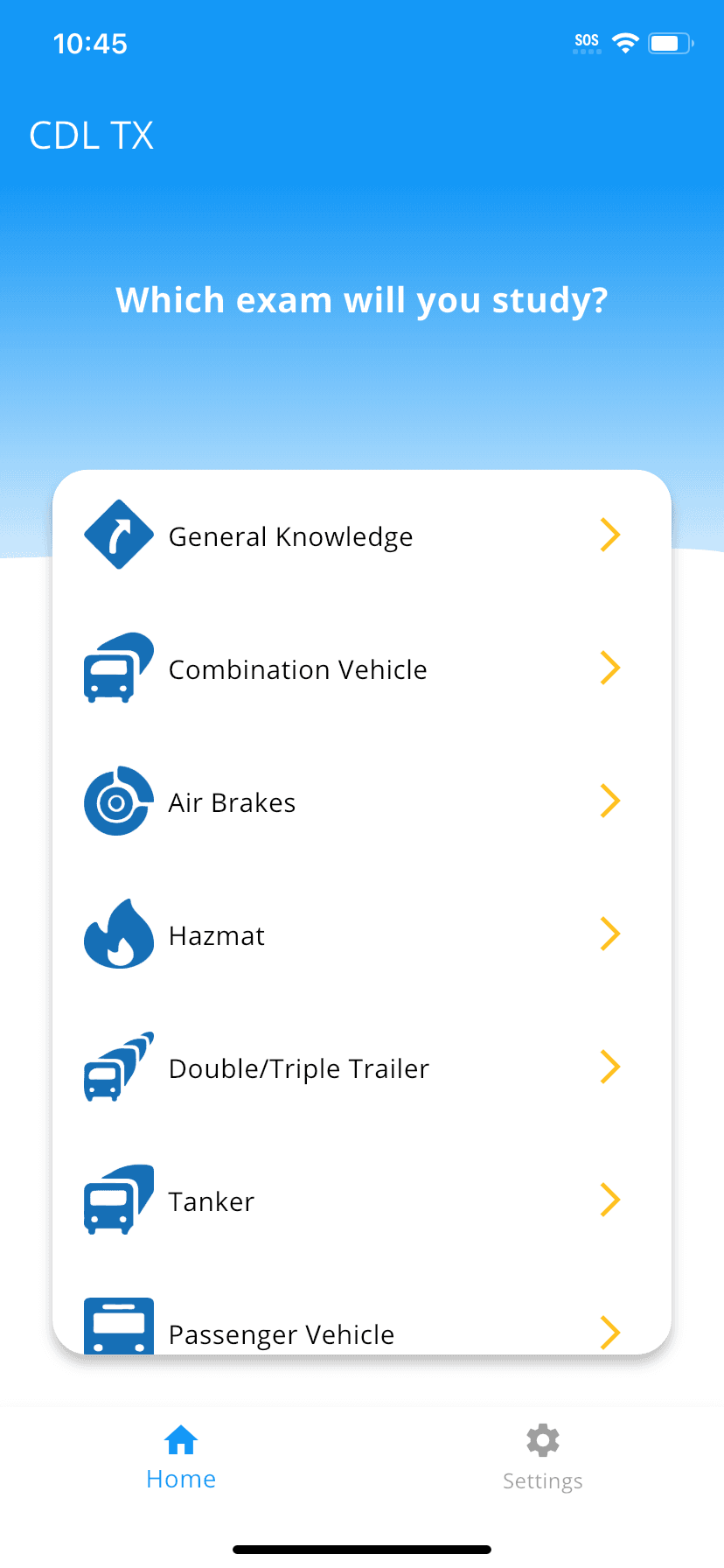Click the battery indicator in status bar
This screenshot has height=1568, width=724.
tap(669, 42)
